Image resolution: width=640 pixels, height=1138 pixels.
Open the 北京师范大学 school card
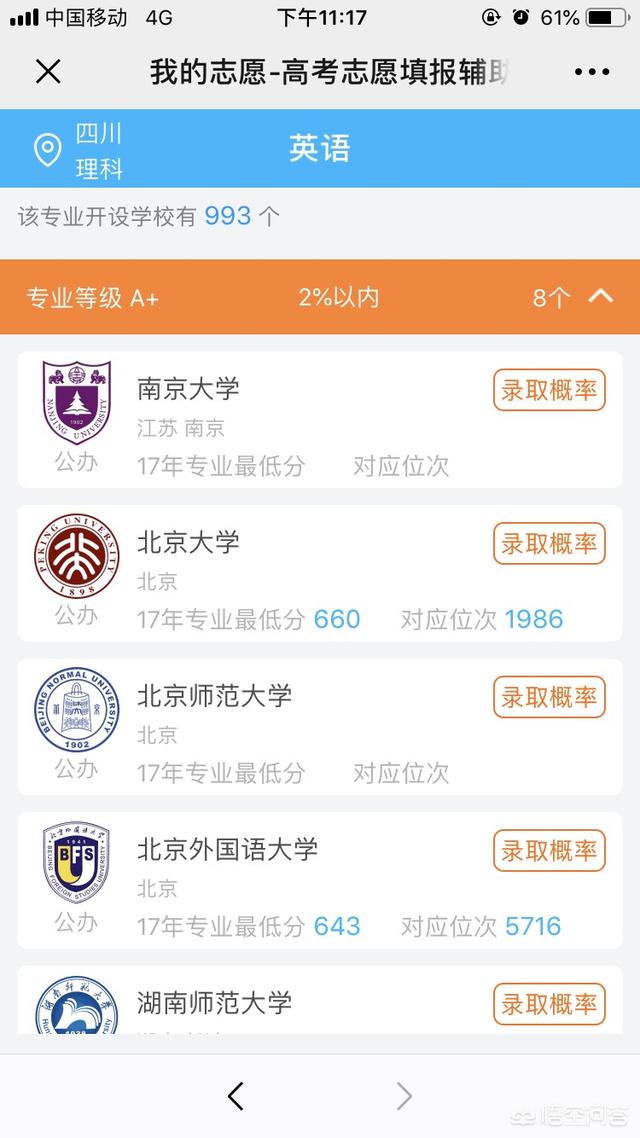point(319,726)
